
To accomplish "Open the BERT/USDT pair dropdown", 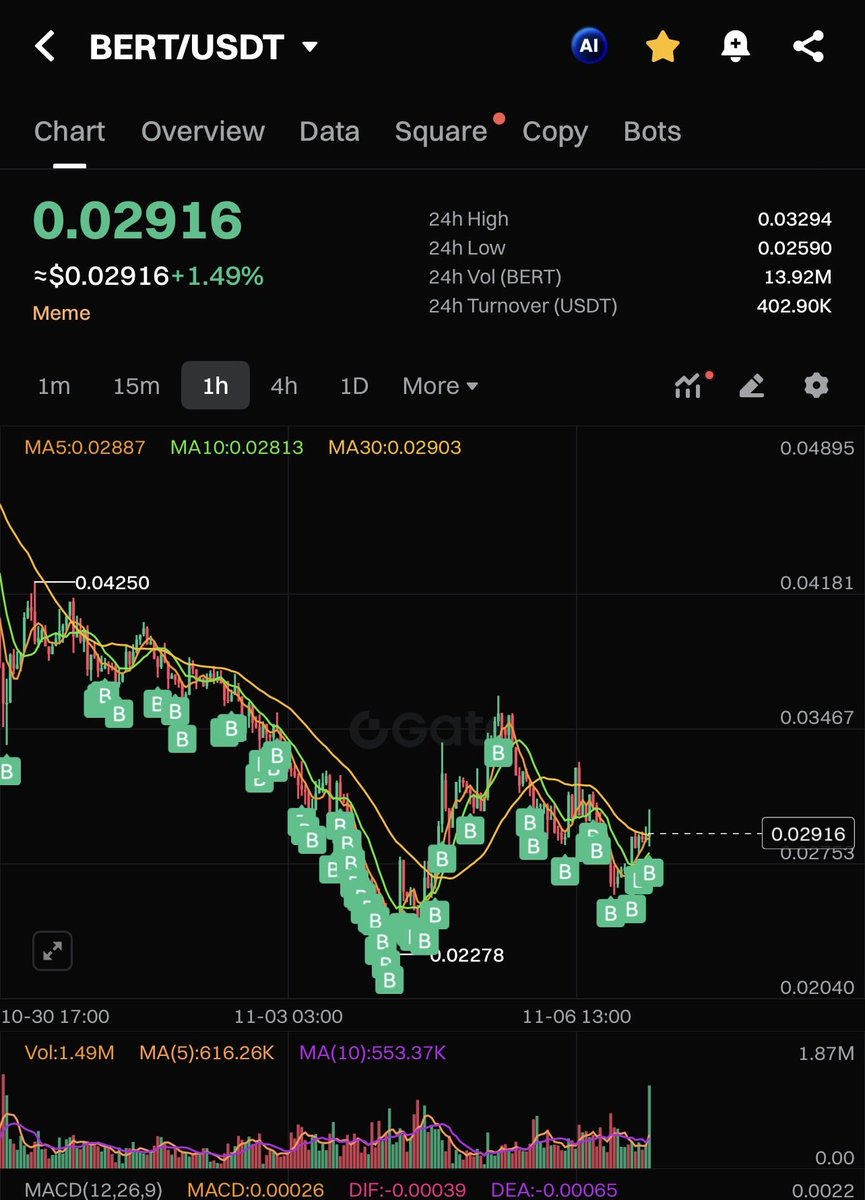I will [309, 47].
